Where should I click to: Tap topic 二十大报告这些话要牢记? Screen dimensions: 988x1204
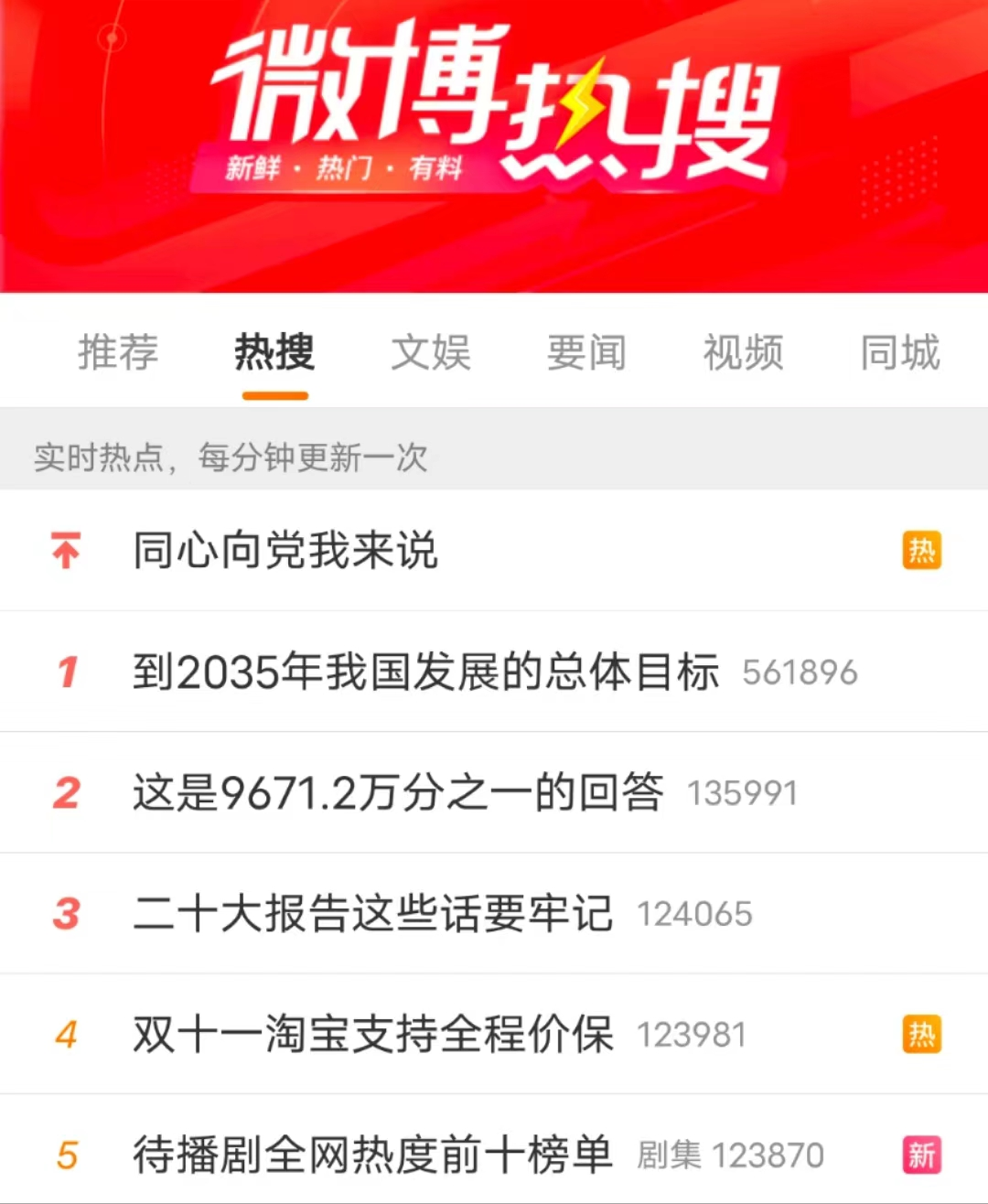(372, 914)
